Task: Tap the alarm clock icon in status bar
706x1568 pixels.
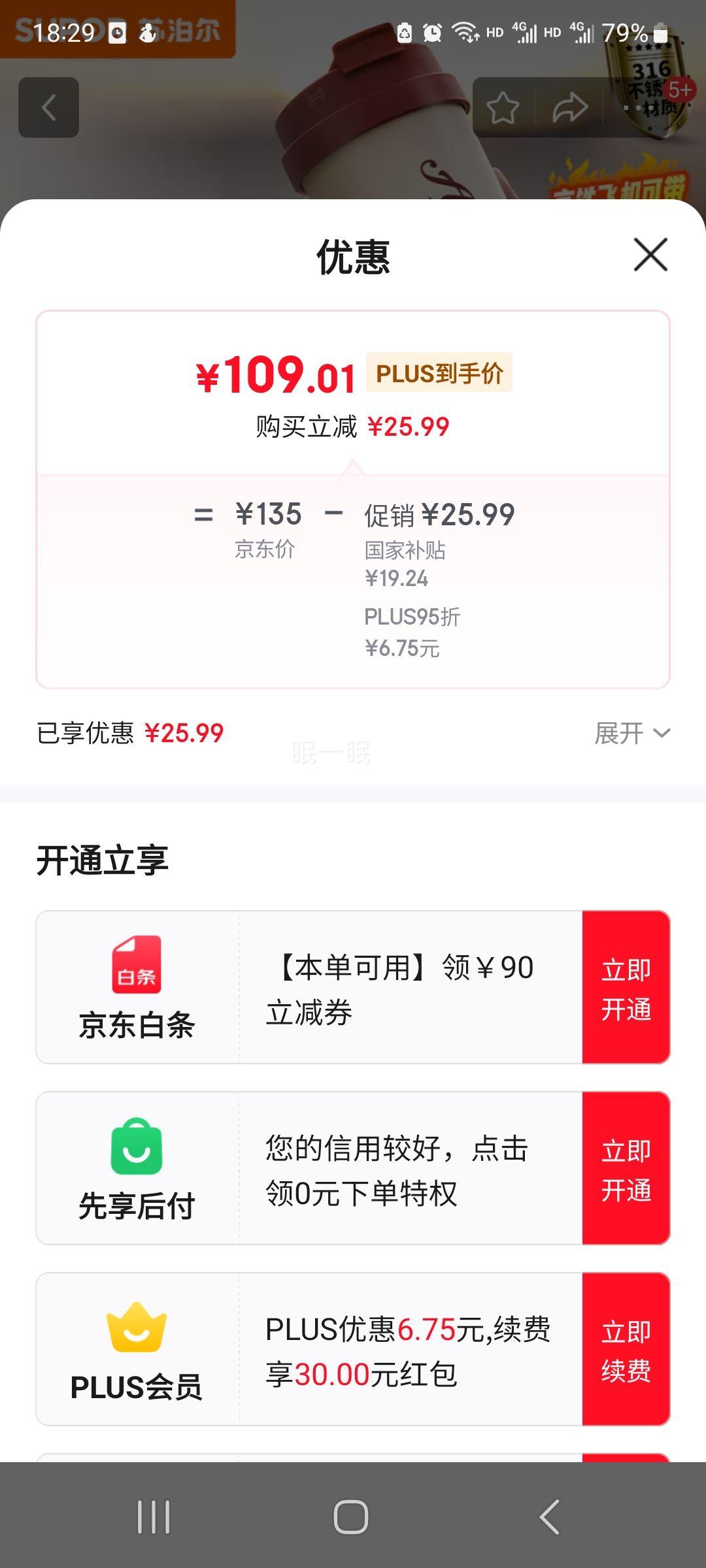Action: pyautogui.click(x=431, y=31)
